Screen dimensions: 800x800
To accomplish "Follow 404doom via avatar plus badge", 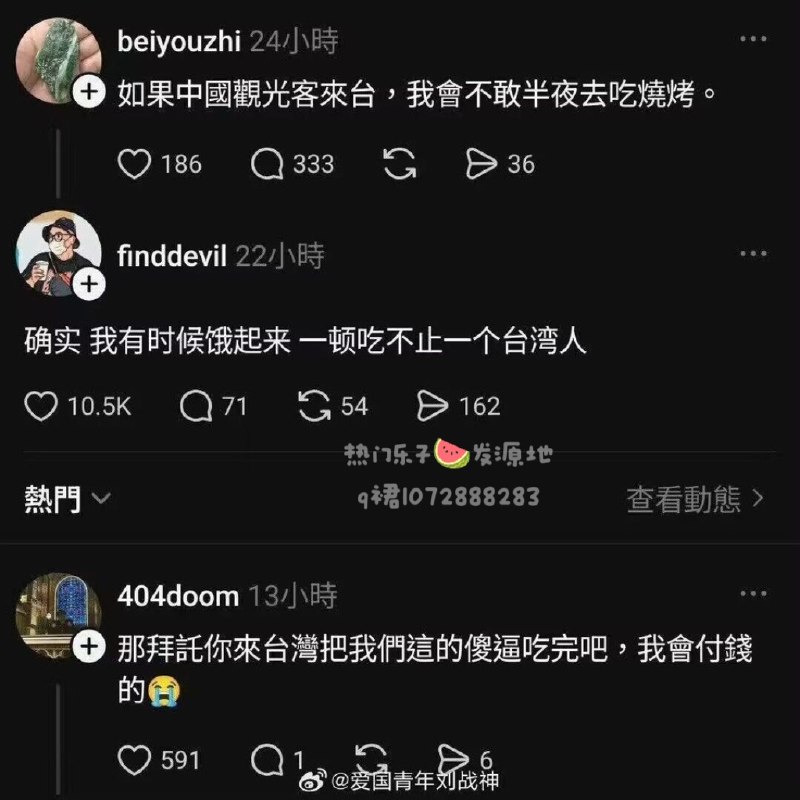I will click(88, 647).
